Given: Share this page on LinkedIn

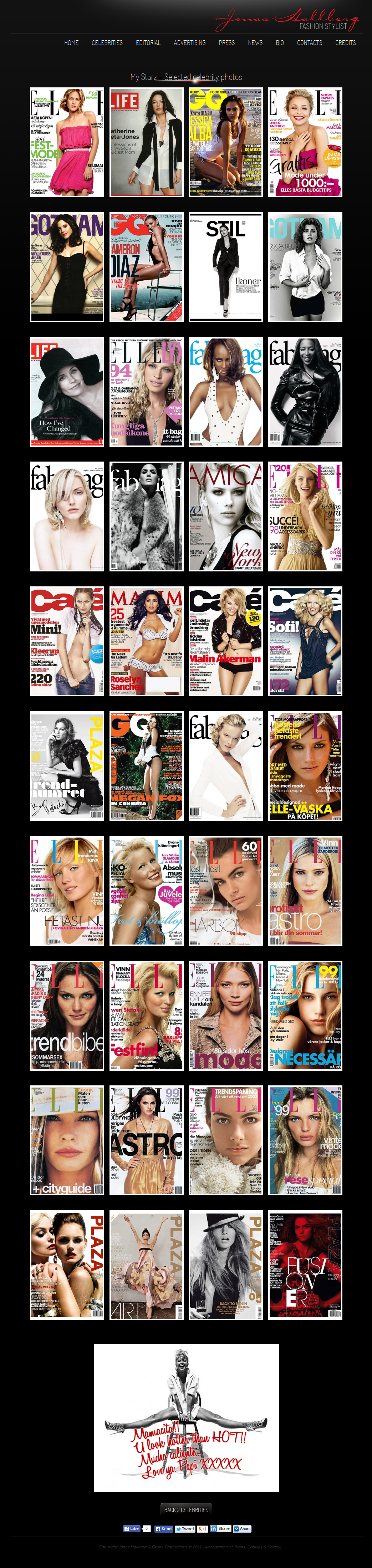Looking at the screenshot, I should [220, 1528].
